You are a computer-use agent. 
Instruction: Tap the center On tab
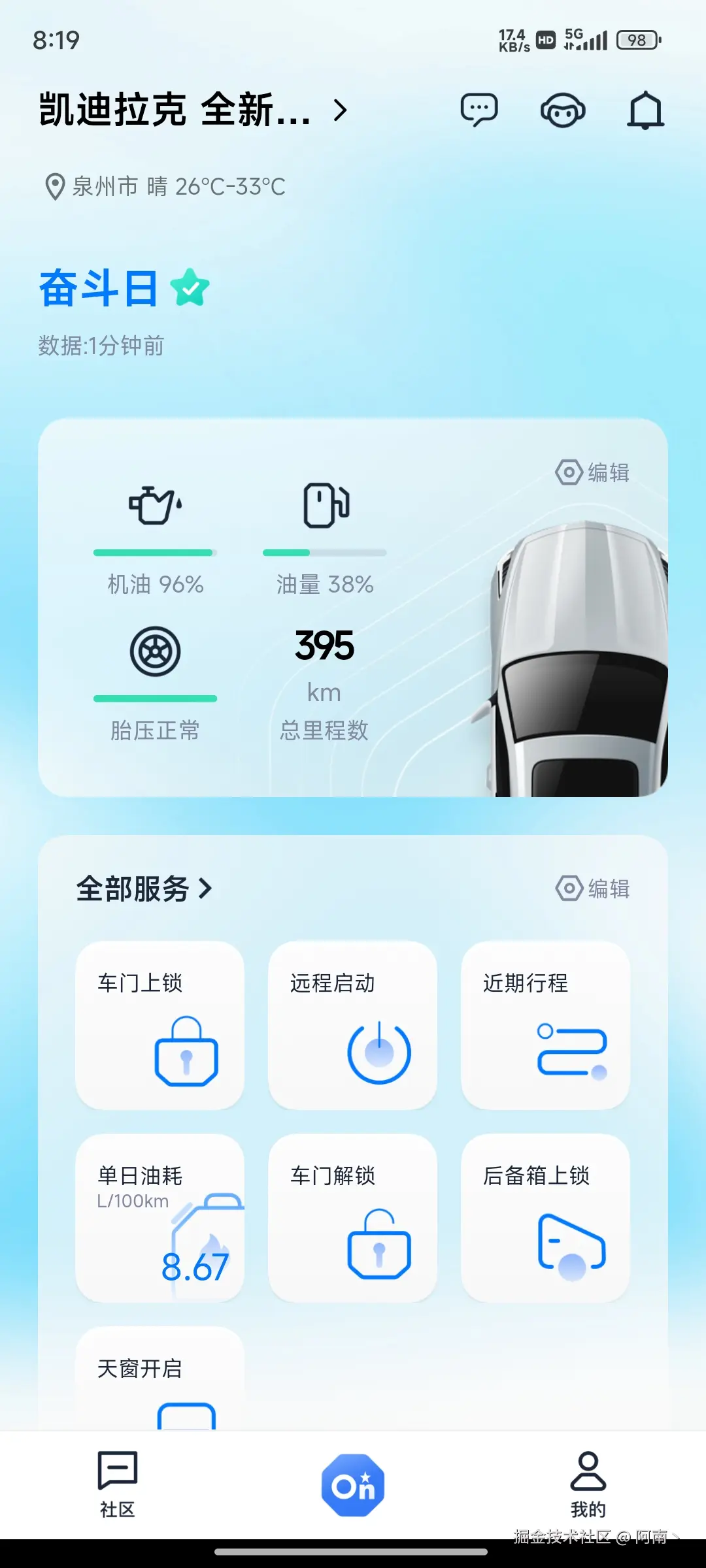point(353,1485)
